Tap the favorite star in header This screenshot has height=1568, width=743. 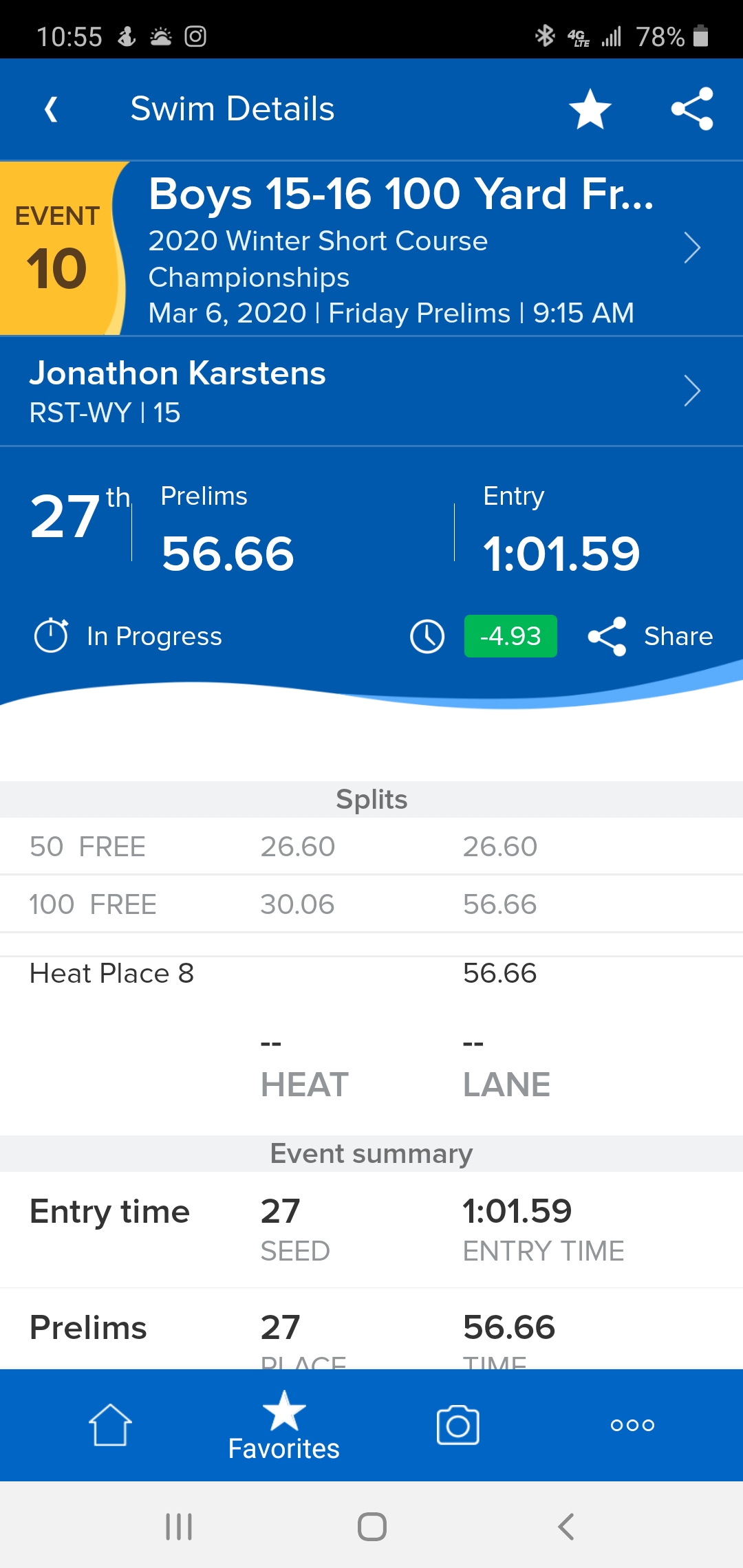click(x=590, y=109)
